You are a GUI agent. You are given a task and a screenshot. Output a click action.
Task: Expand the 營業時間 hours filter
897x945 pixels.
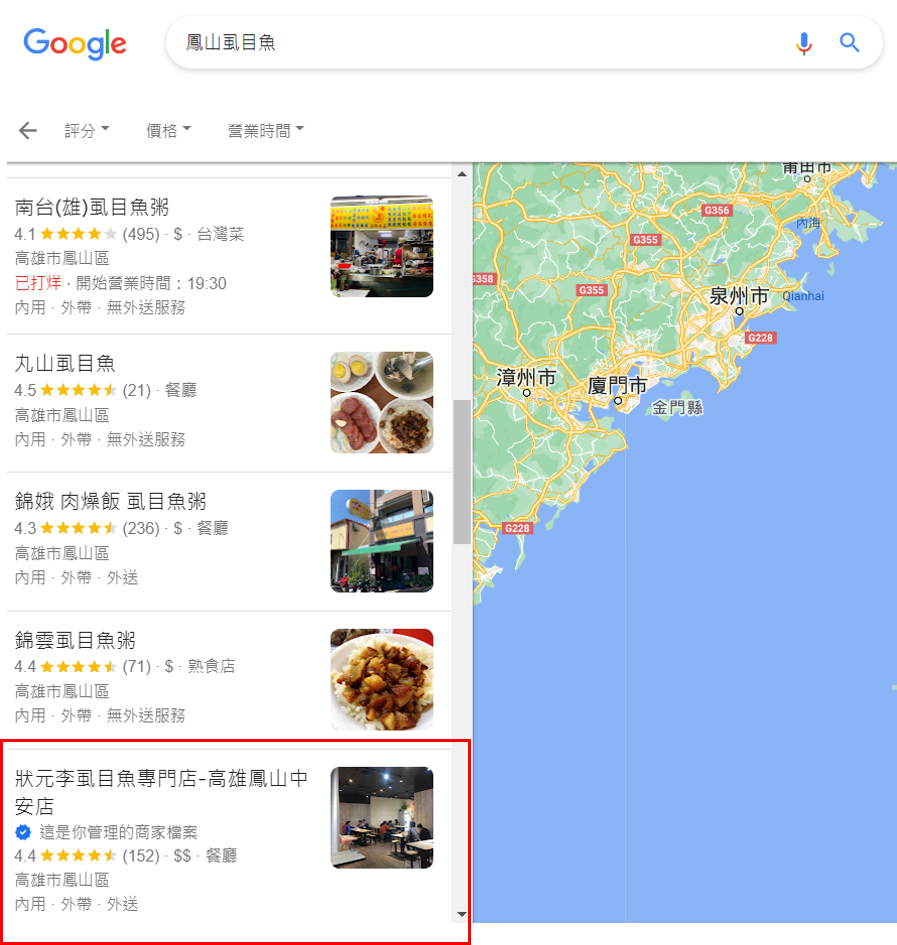(x=265, y=131)
